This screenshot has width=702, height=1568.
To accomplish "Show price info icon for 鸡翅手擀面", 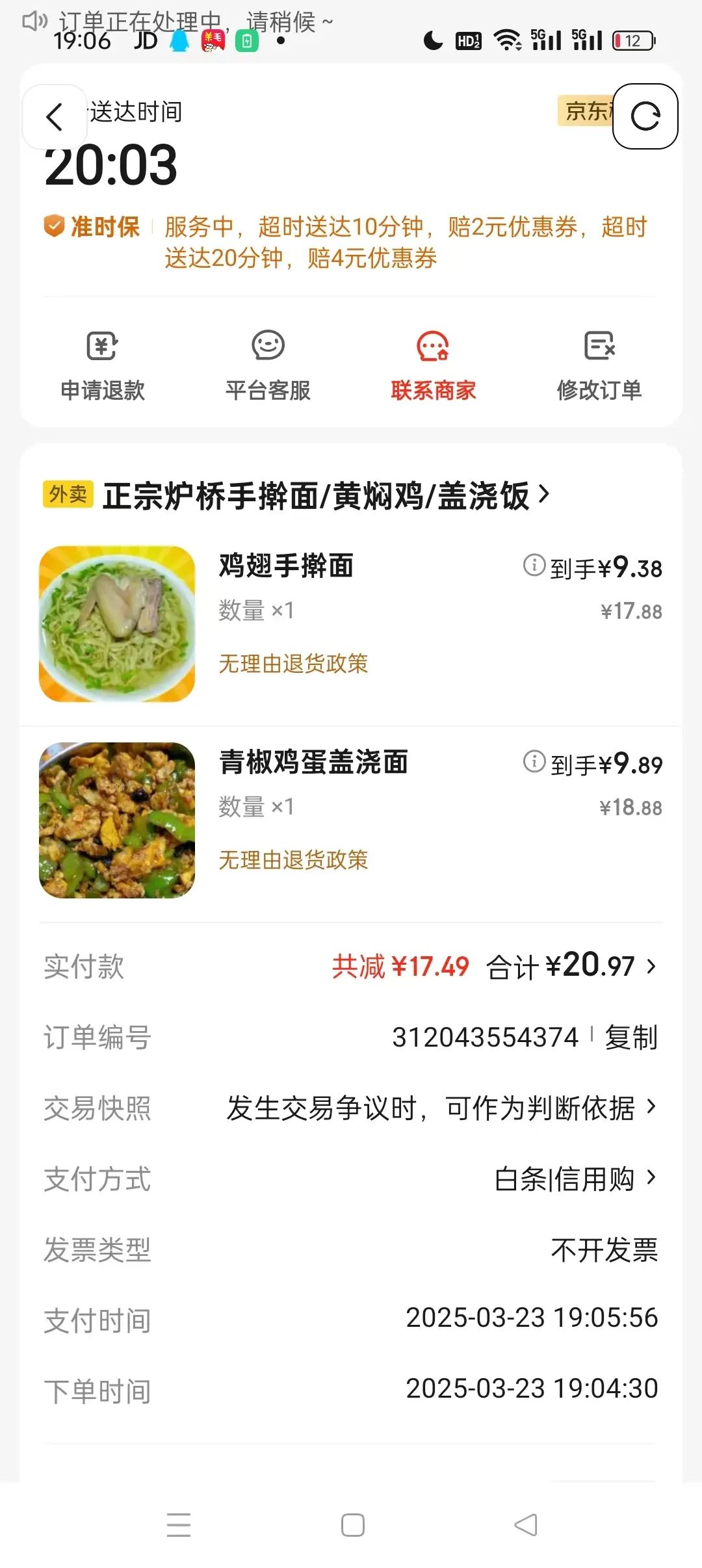I will (x=534, y=565).
